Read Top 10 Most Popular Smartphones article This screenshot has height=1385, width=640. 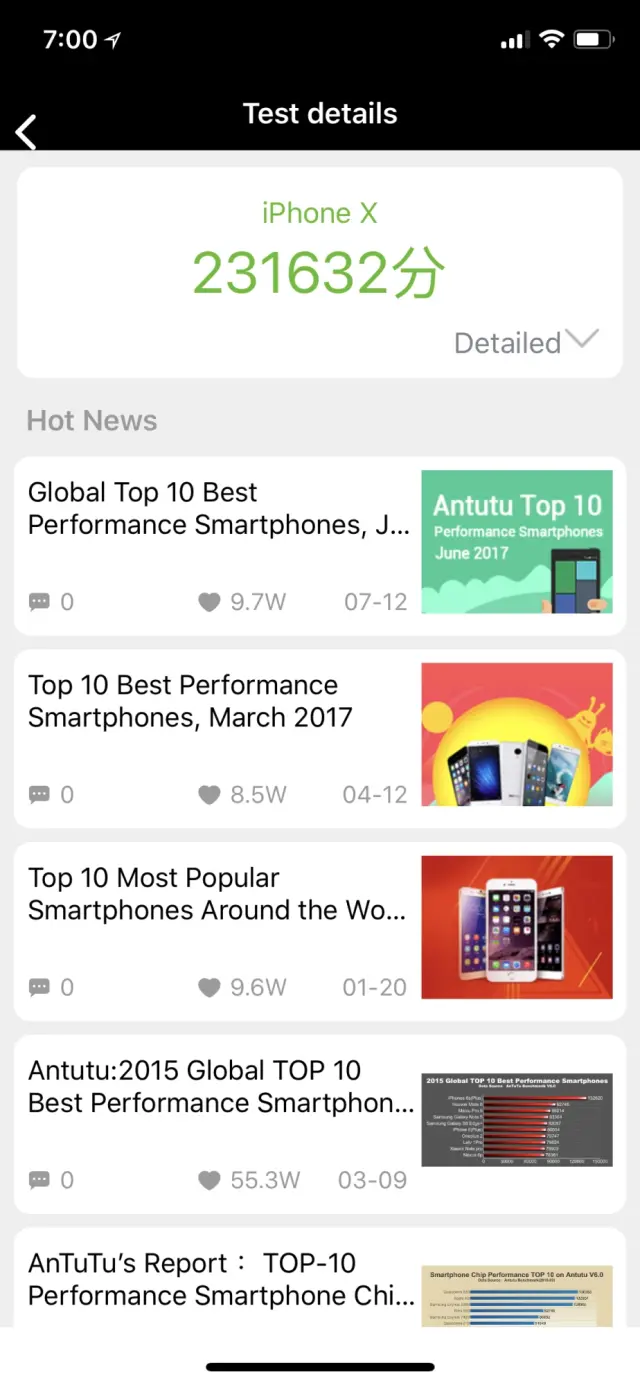pyautogui.click(x=217, y=894)
